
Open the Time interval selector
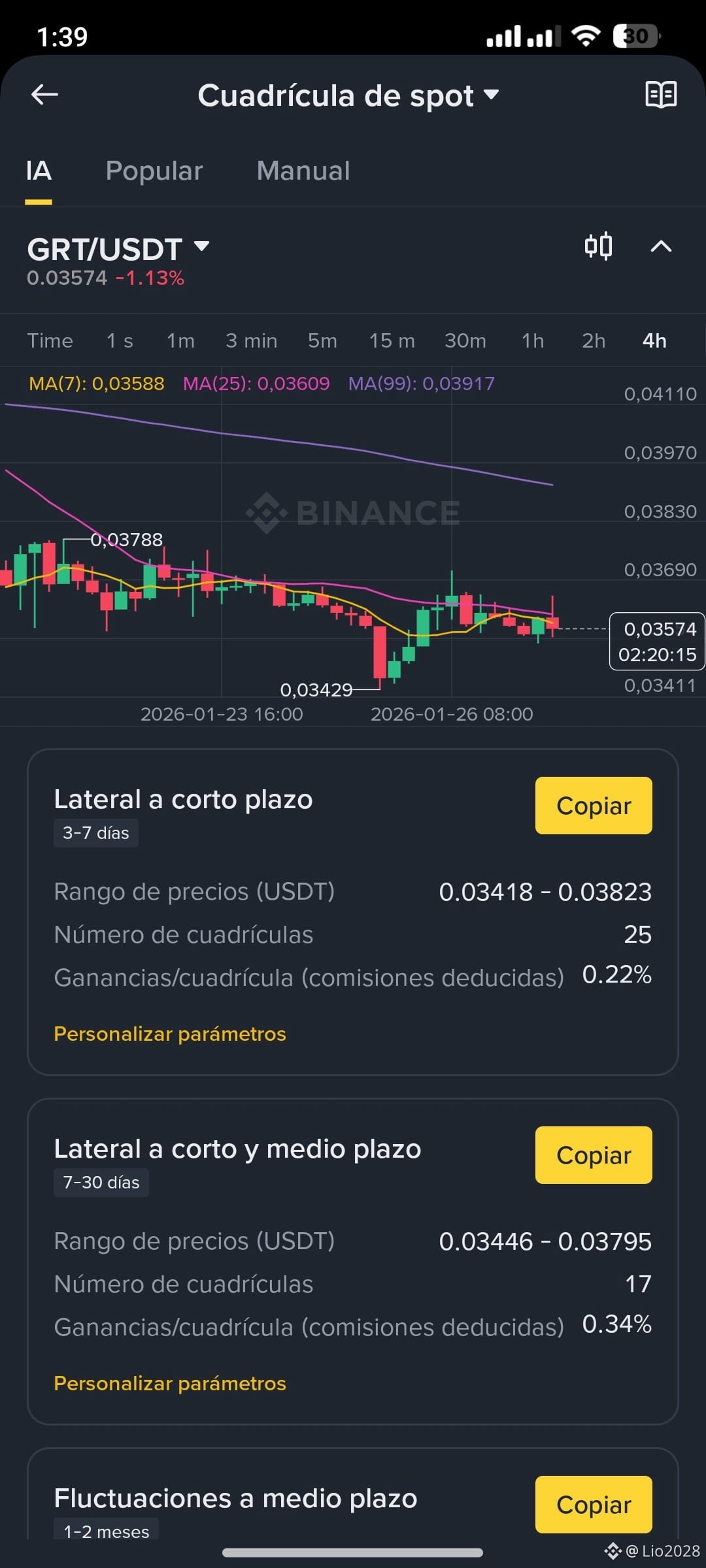50,340
